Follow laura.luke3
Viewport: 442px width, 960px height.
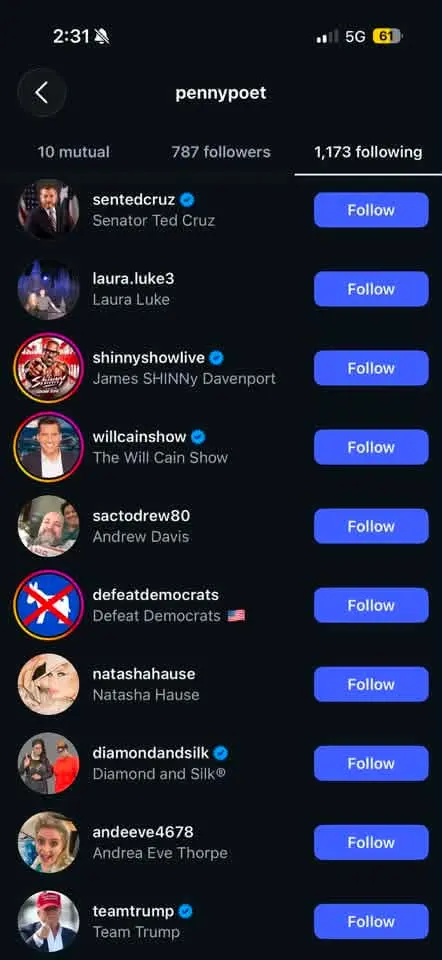pos(371,289)
